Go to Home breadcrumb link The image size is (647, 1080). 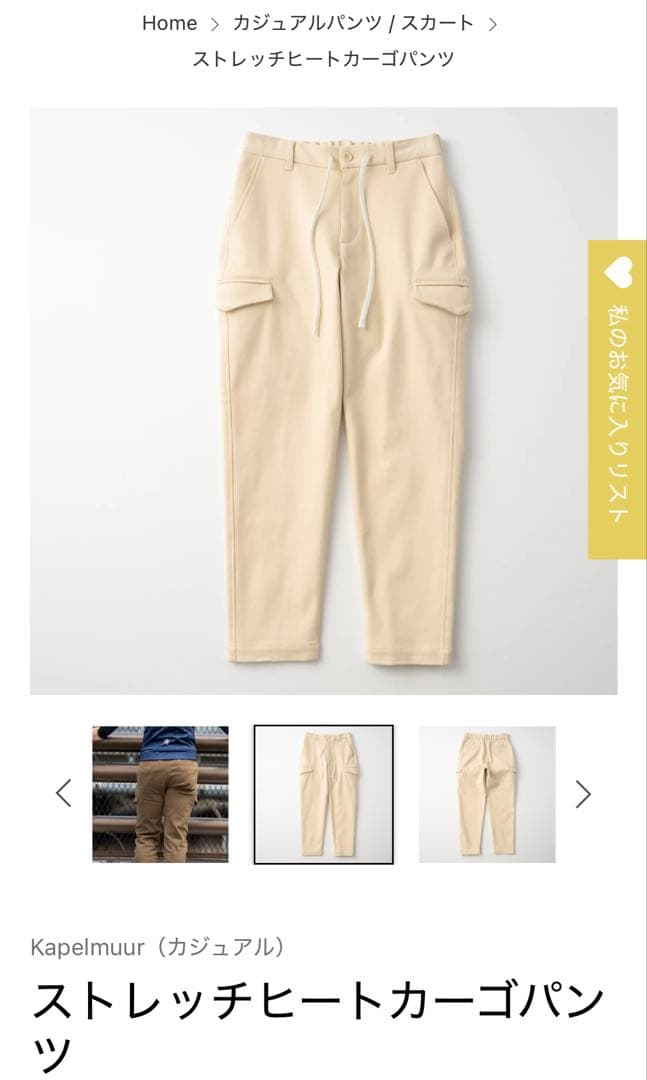[169, 23]
